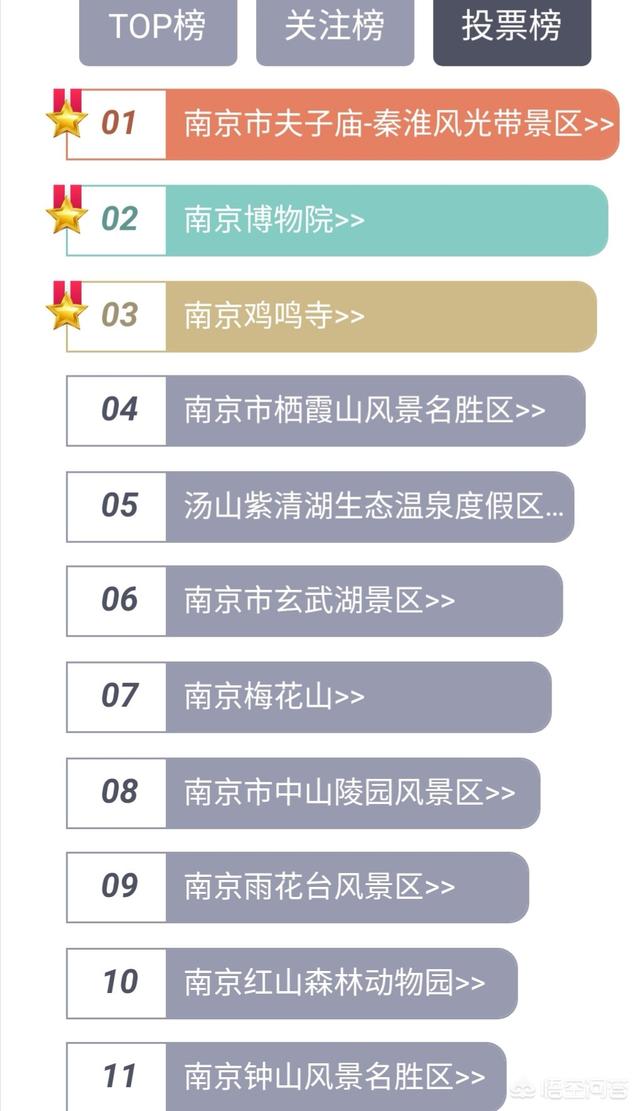Image resolution: width=640 pixels, height=1111 pixels.
Task: Open 南京市玄武湖景区 entry
Action: (x=315, y=601)
